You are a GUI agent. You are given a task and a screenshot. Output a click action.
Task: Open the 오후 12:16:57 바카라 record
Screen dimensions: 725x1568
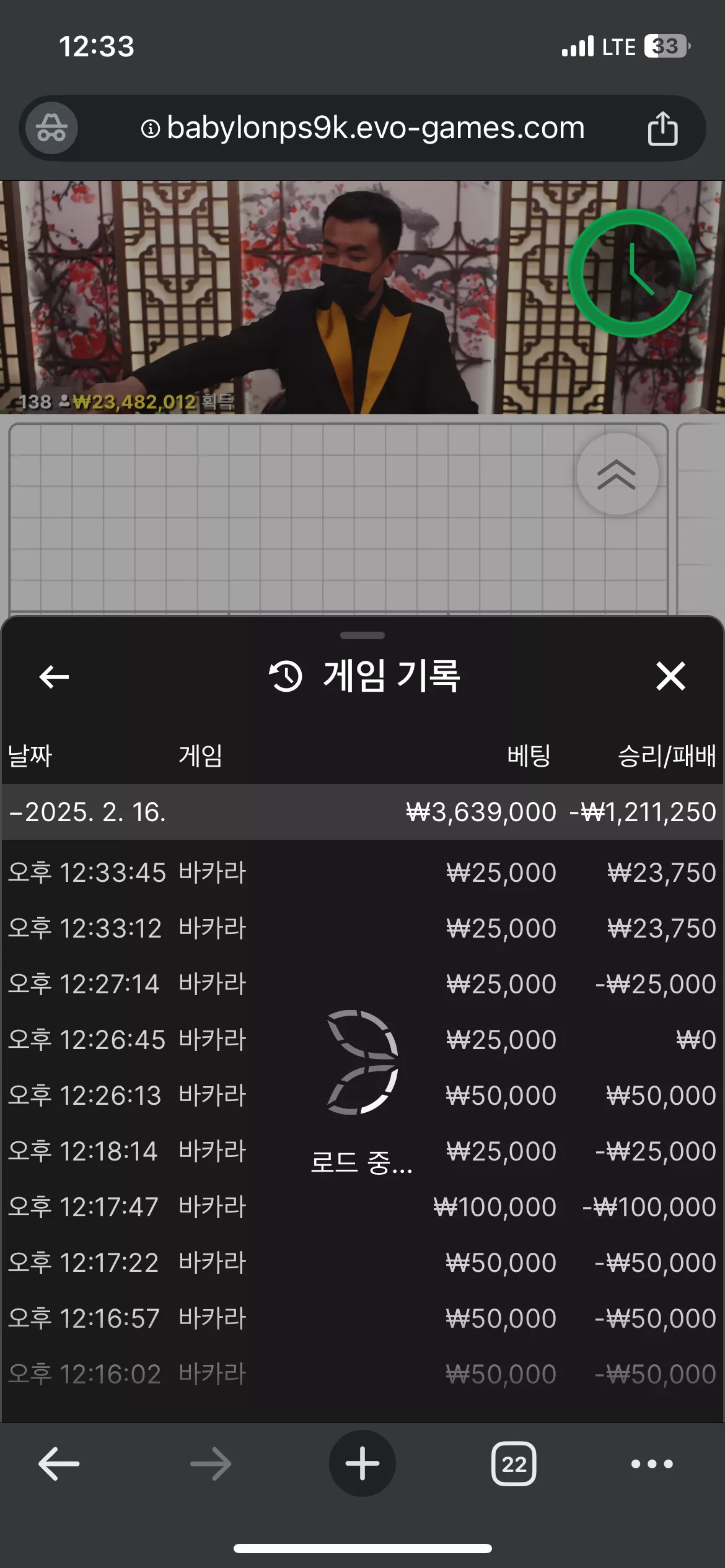[362, 1318]
